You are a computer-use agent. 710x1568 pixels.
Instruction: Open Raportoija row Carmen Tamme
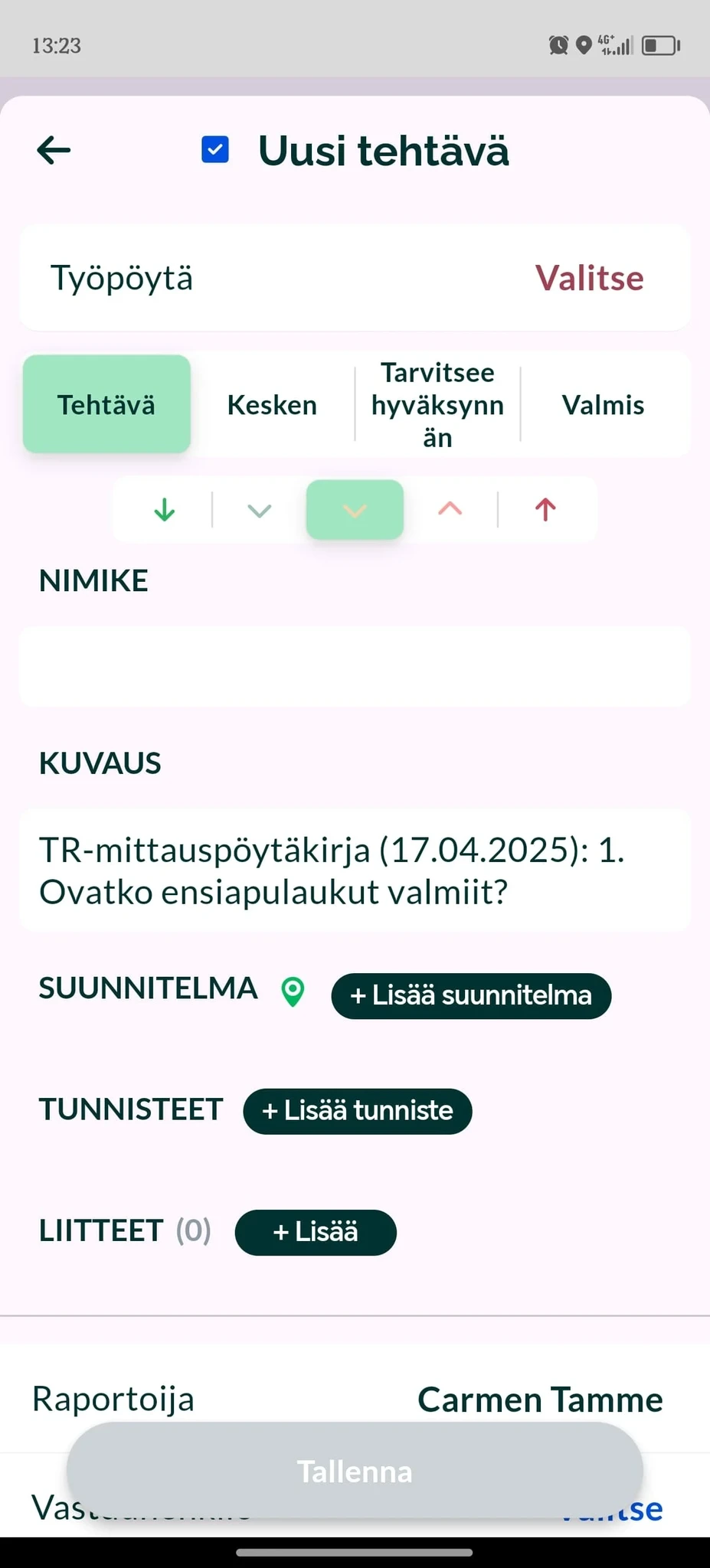pyautogui.click(x=539, y=1400)
